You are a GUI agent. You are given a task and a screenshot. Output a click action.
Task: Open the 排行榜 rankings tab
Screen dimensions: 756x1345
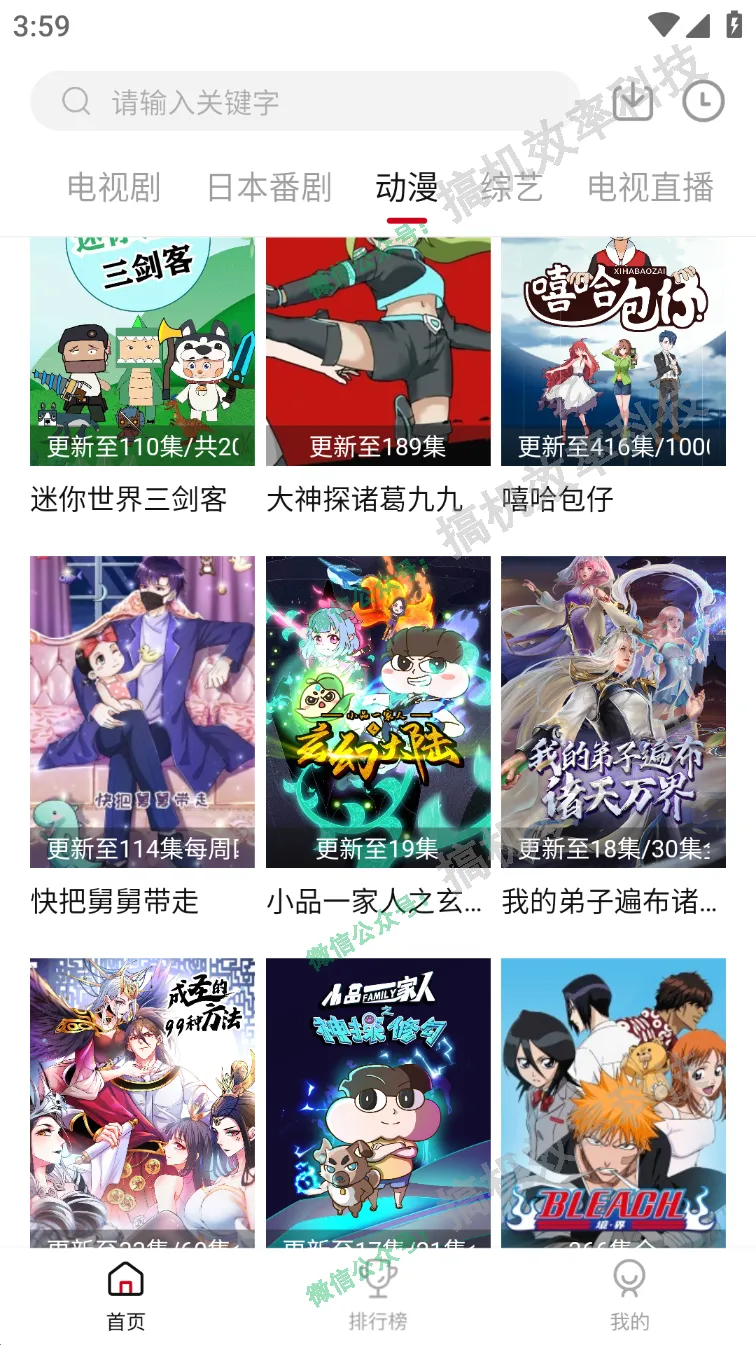pos(378,1296)
